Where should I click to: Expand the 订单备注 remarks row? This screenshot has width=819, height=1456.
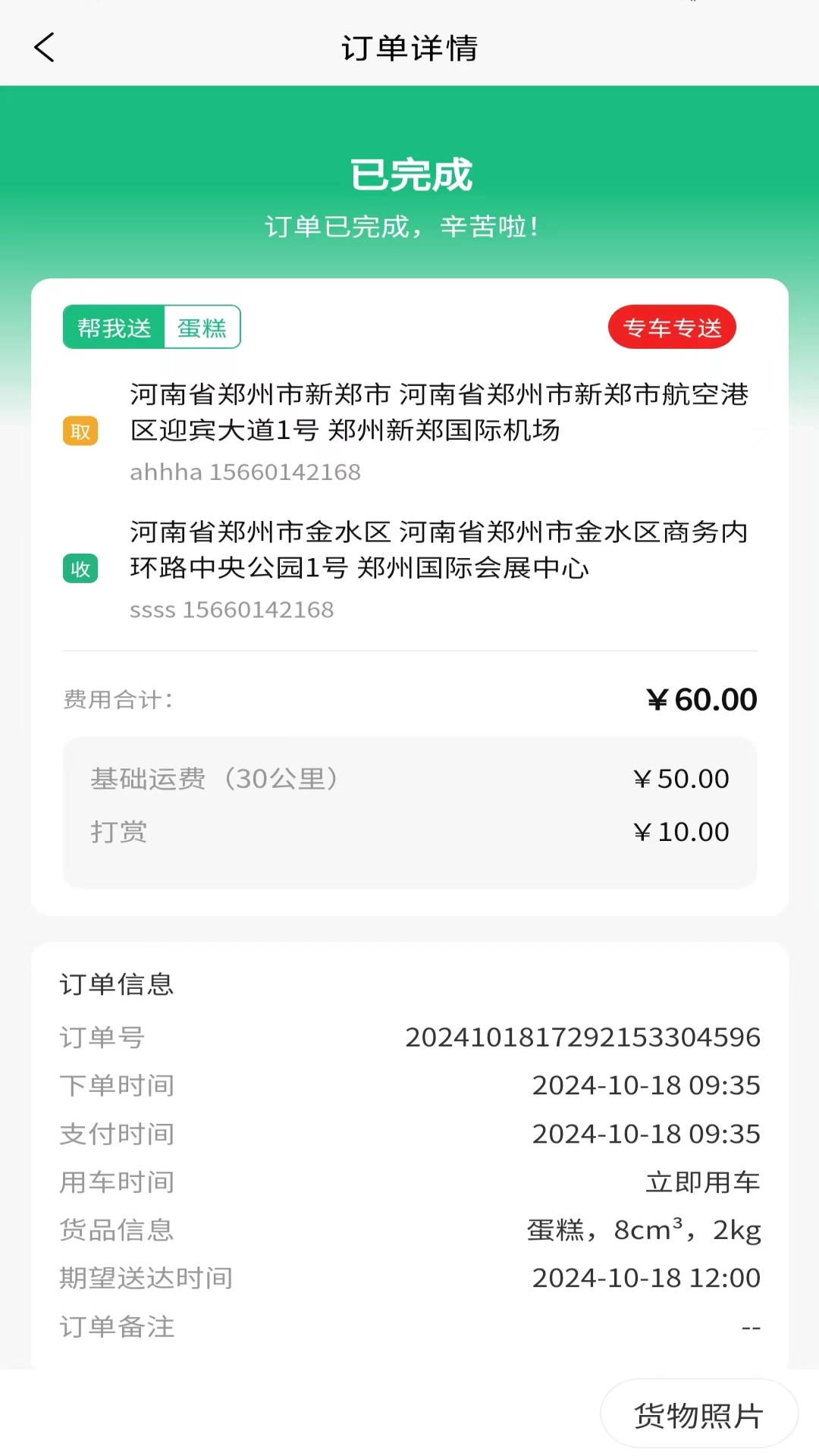pos(117,1328)
